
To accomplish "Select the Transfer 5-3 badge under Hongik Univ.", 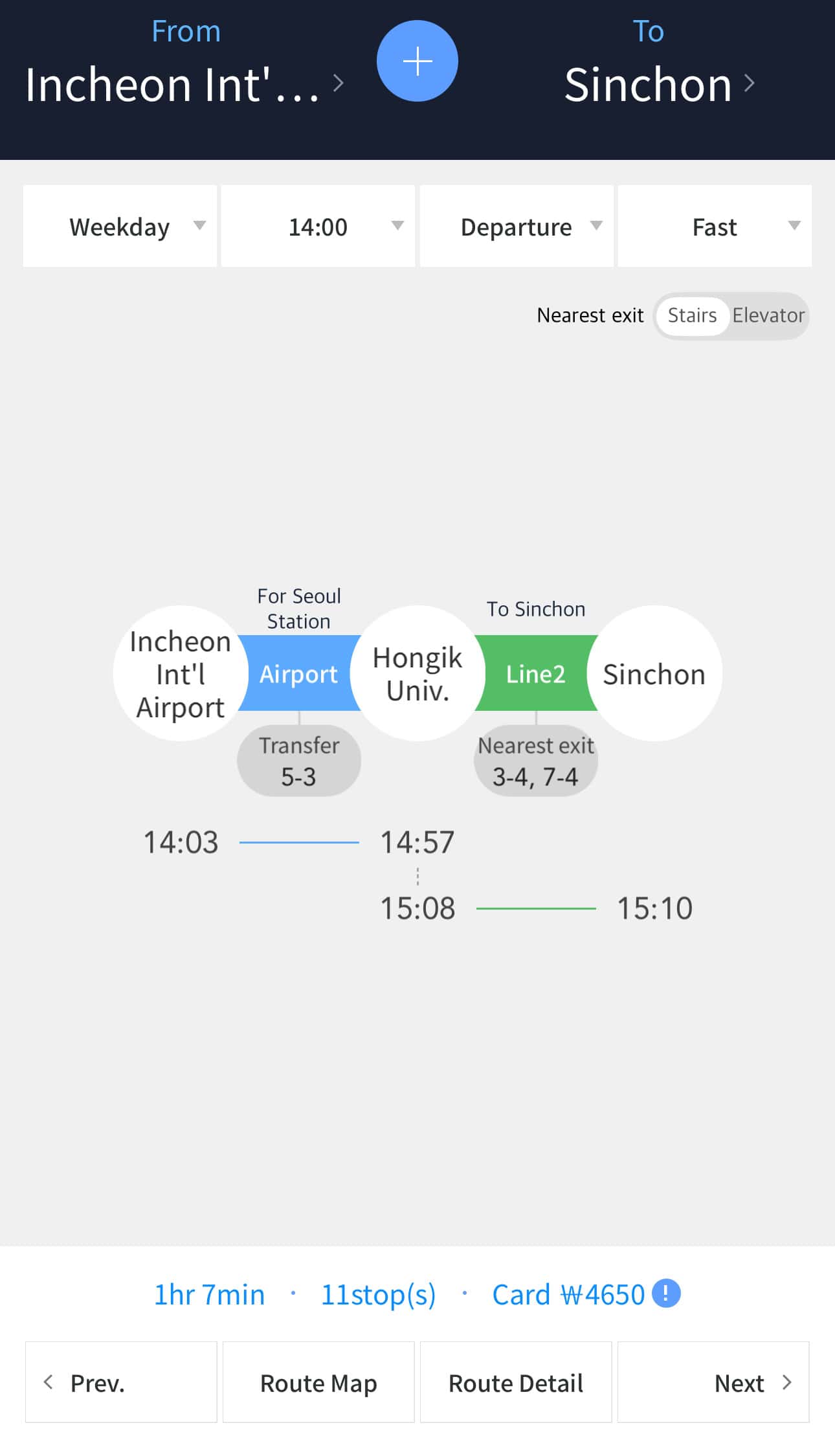I will tap(298, 761).
